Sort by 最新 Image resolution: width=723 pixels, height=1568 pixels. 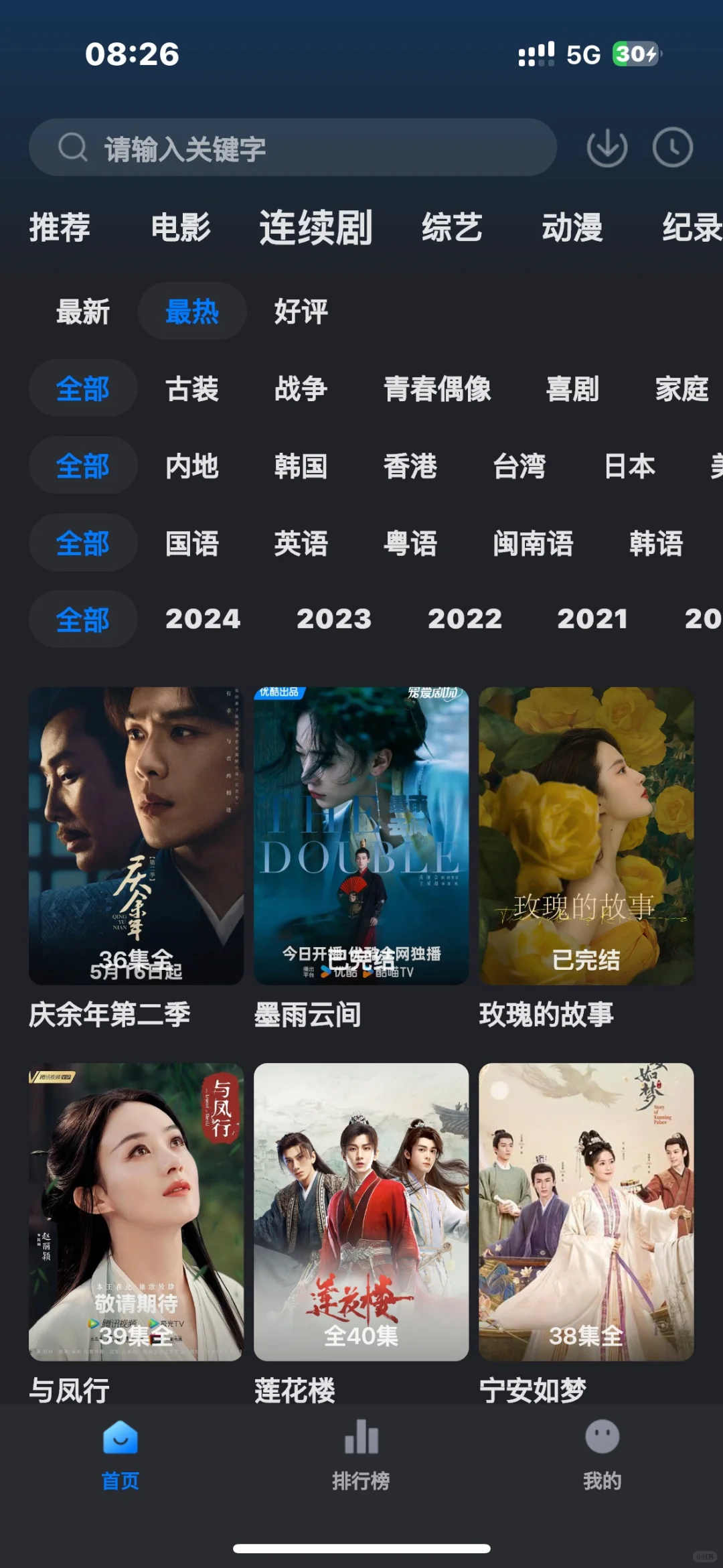click(83, 312)
